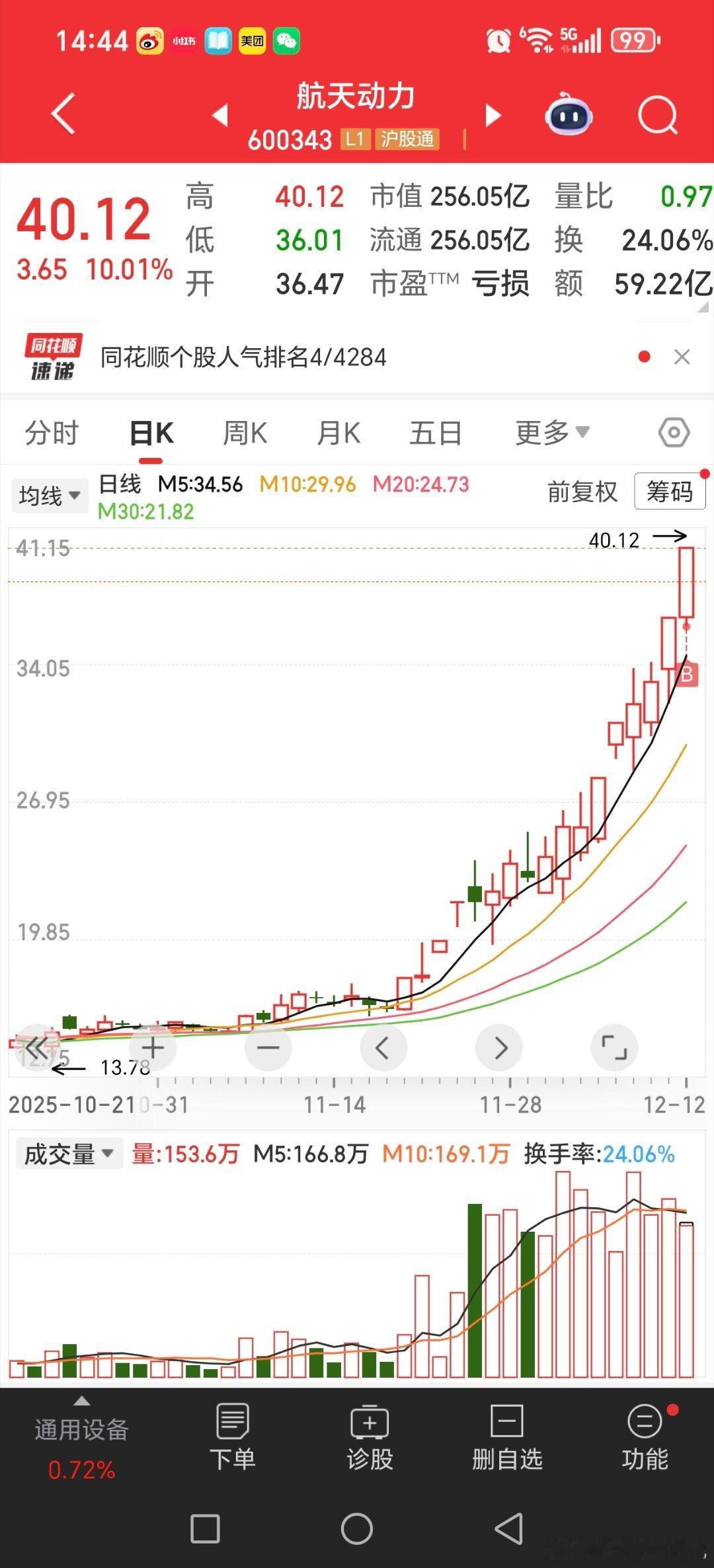Switch to the 分时 intraday tab

coord(50,432)
